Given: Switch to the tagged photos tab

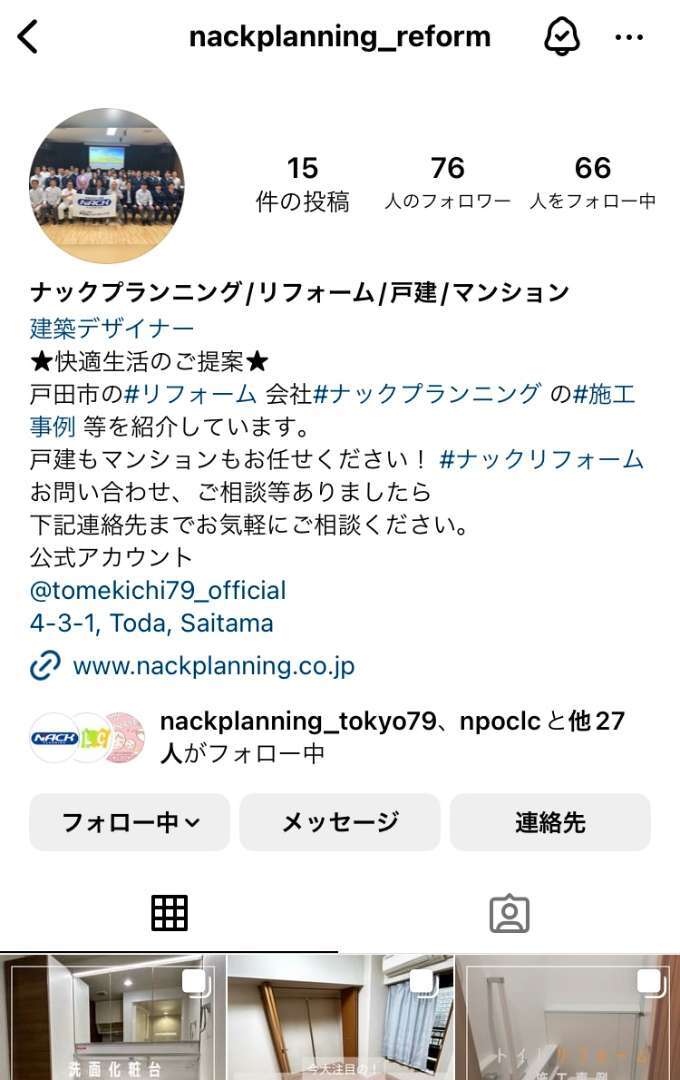Looking at the screenshot, I should (509, 912).
